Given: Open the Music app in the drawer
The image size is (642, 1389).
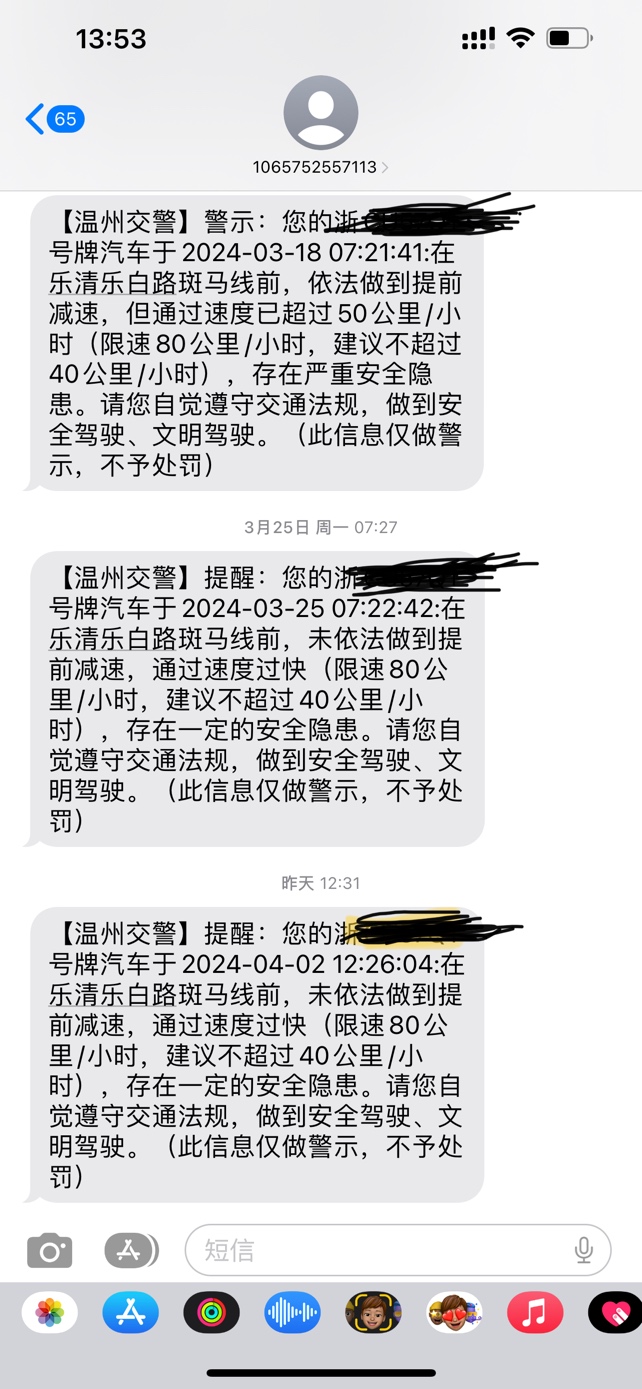Looking at the screenshot, I should click(535, 1313).
